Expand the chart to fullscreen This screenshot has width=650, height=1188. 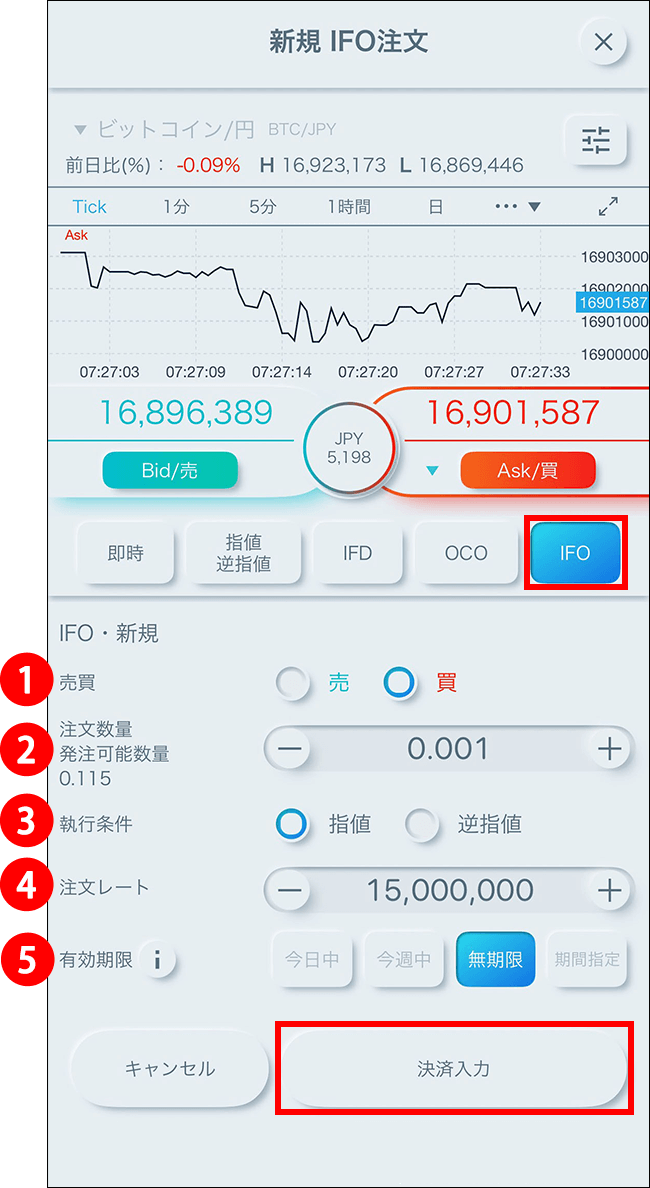pyautogui.click(x=607, y=207)
